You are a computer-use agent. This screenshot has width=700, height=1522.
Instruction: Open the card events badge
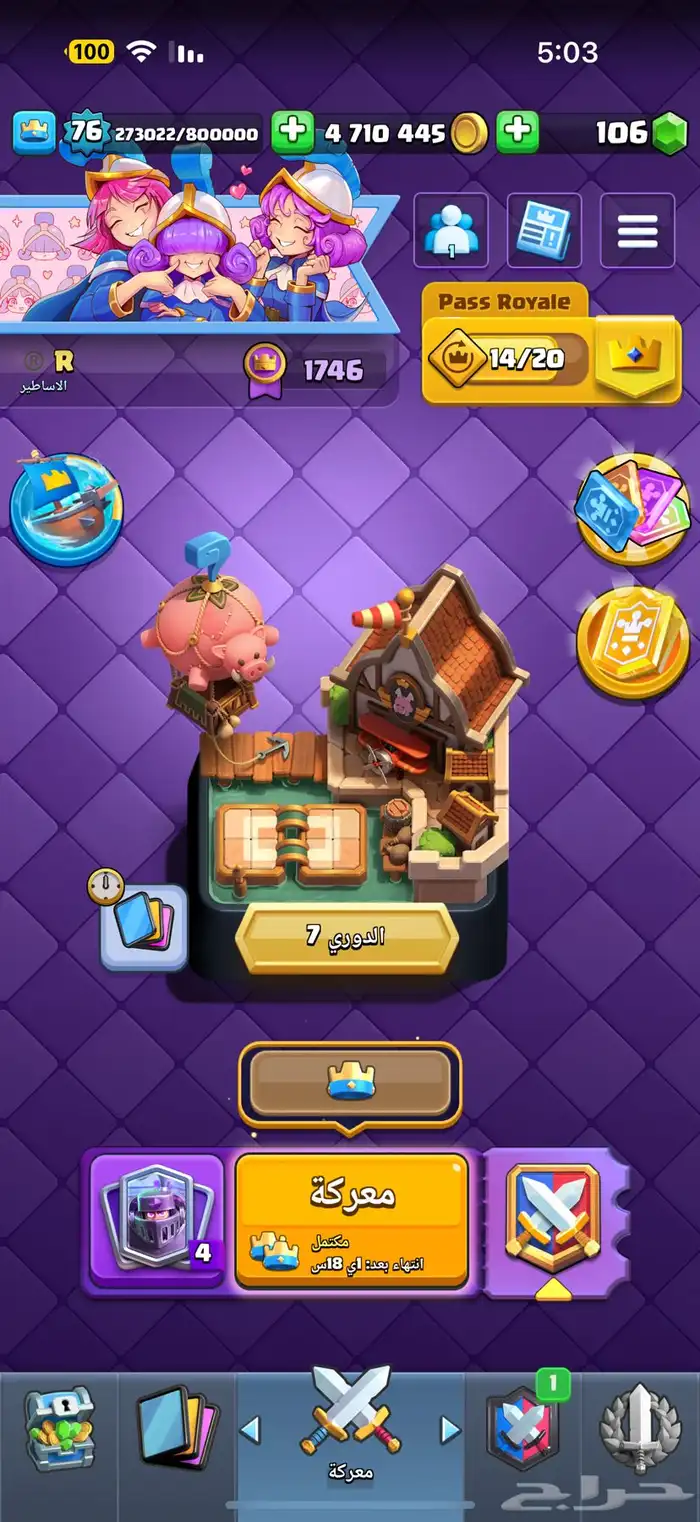click(633, 510)
